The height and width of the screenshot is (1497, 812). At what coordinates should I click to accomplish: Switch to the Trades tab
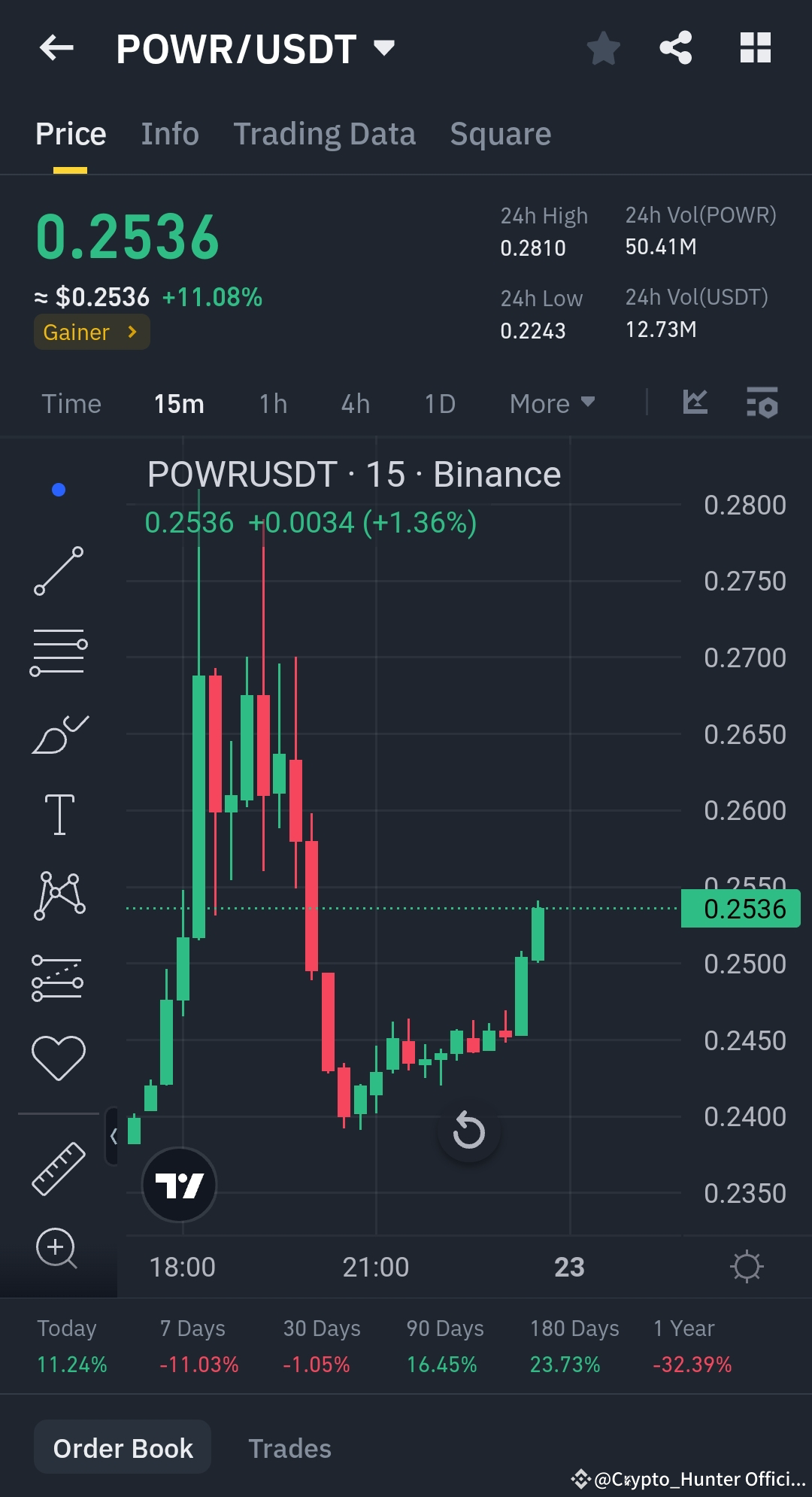click(x=289, y=1447)
